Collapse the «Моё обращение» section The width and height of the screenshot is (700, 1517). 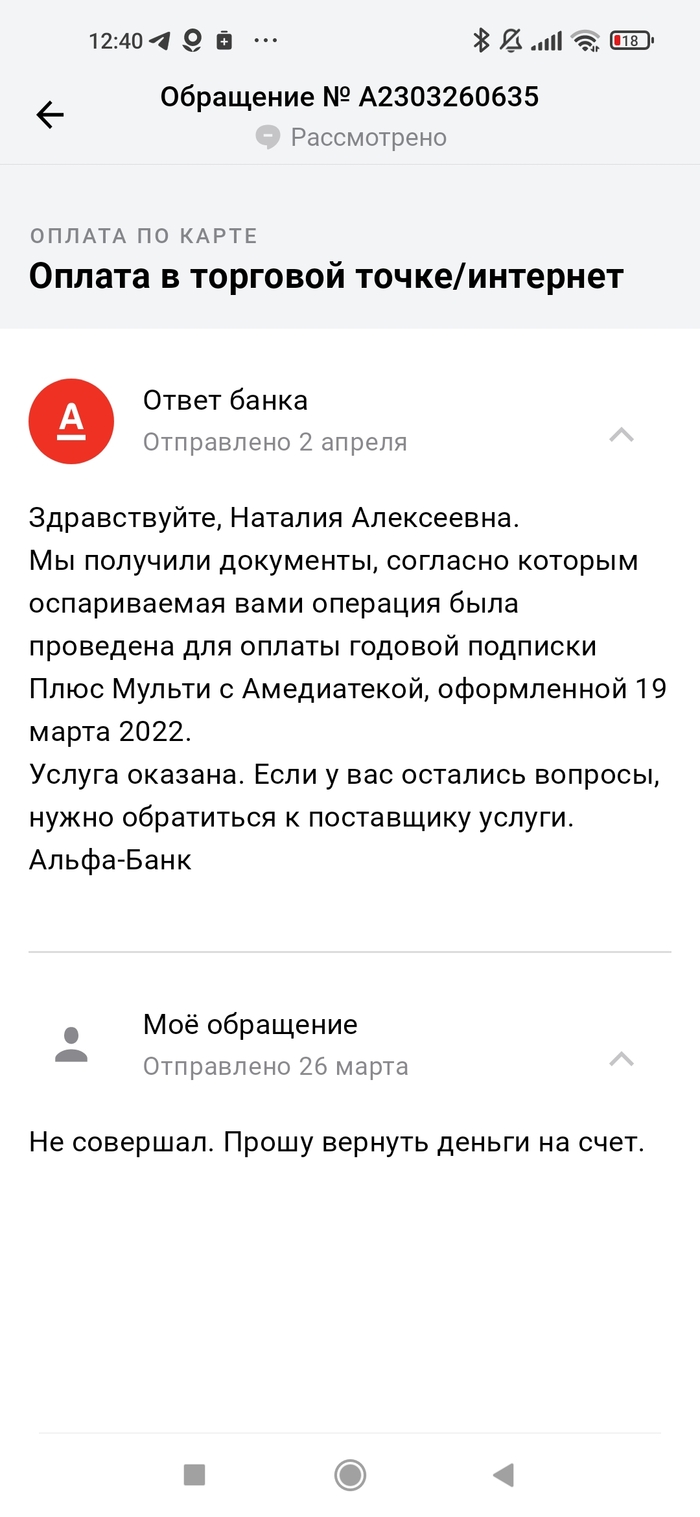(621, 1060)
